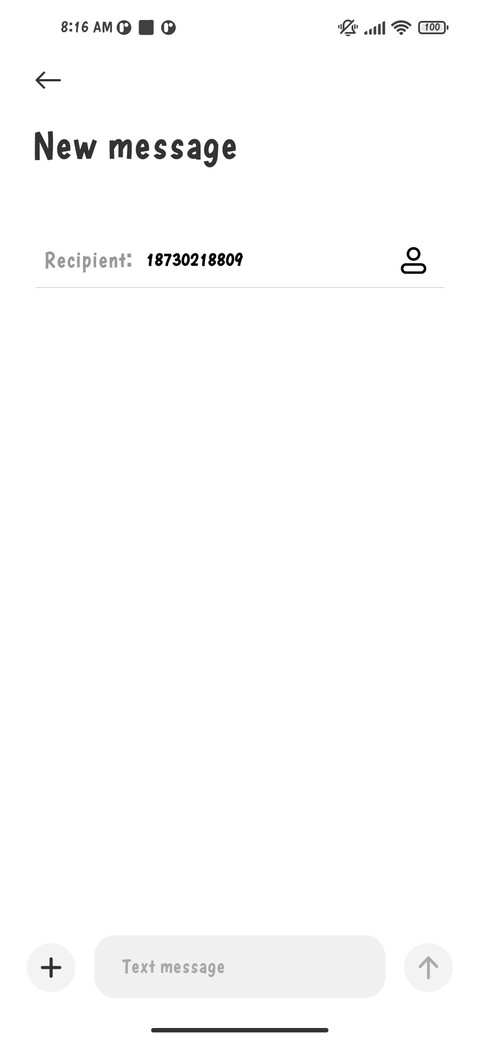Go back using the arrow icon
Screen dimensions: 480x1040
click(48, 80)
